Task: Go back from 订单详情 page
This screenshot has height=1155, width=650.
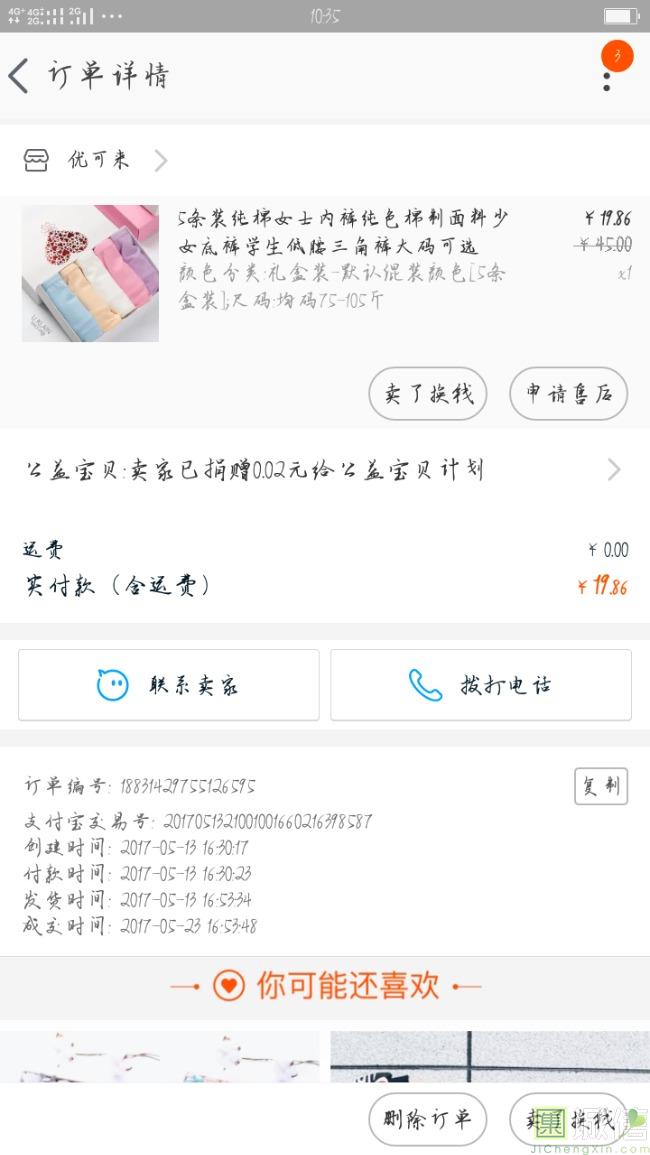Action: (x=20, y=76)
